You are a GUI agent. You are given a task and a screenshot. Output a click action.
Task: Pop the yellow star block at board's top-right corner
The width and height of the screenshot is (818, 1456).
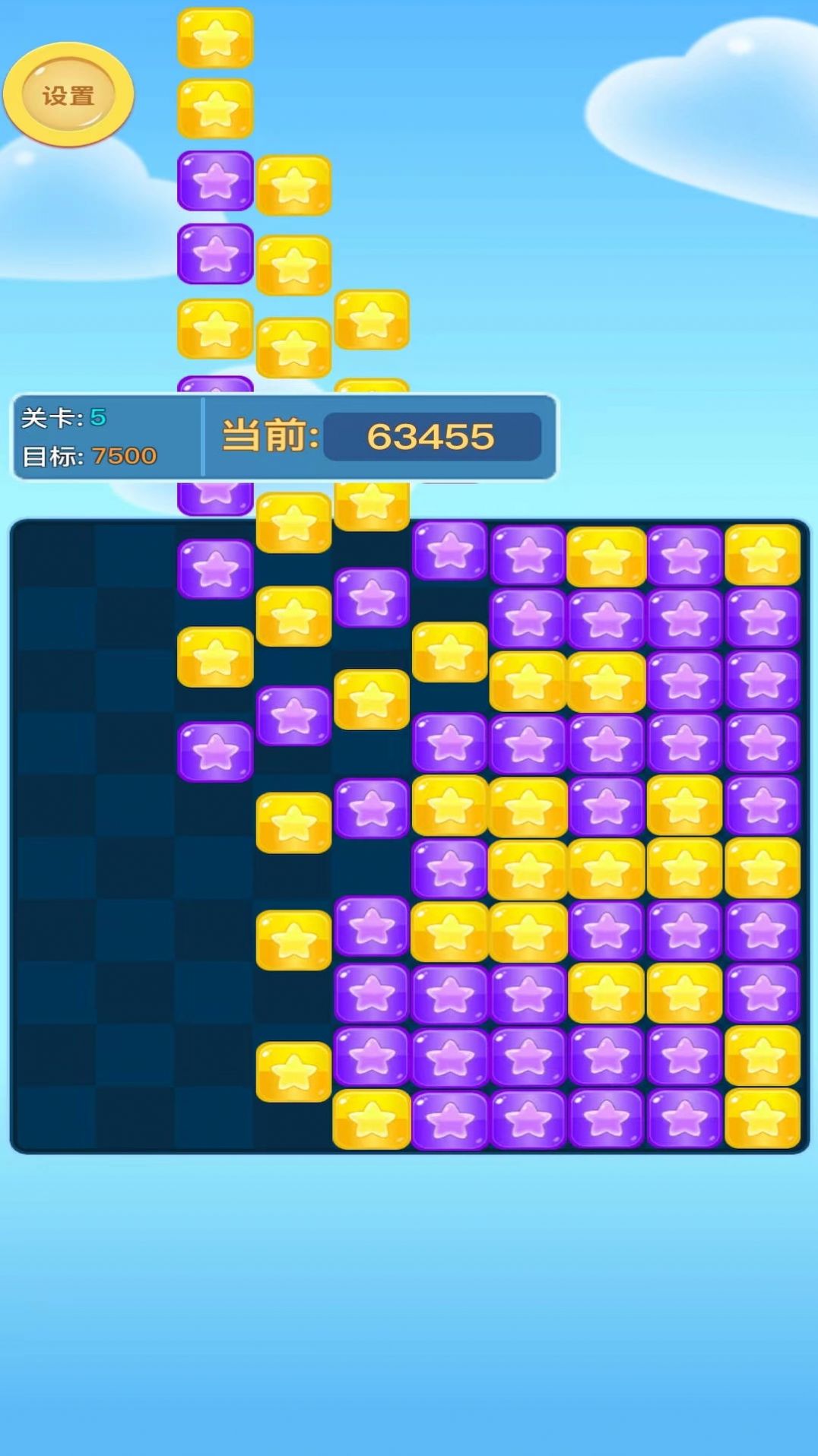(762, 555)
